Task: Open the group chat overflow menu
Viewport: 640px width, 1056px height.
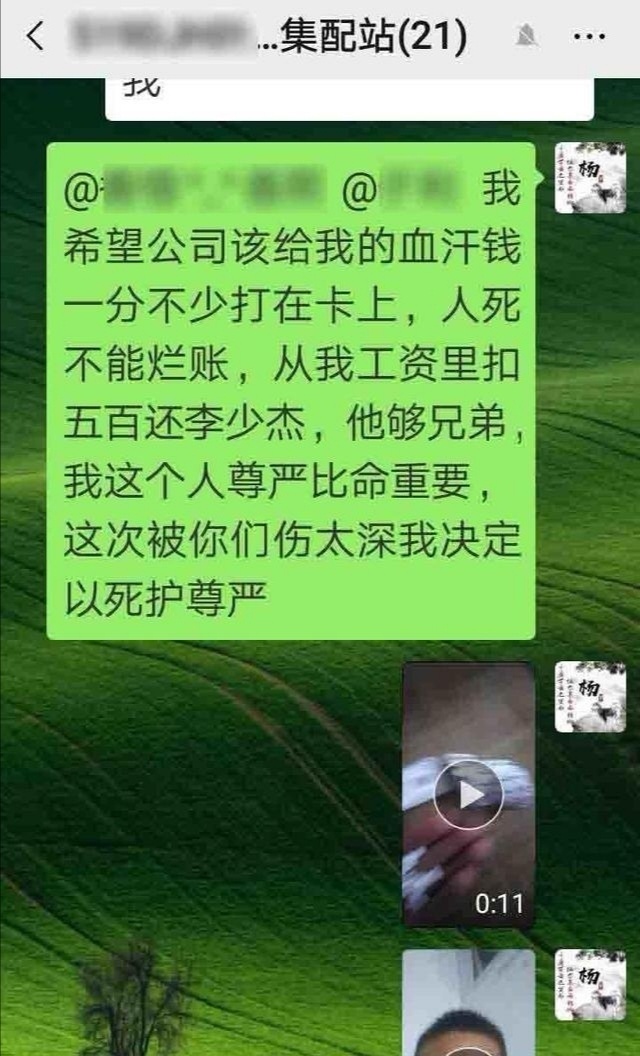Action: click(x=594, y=37)
